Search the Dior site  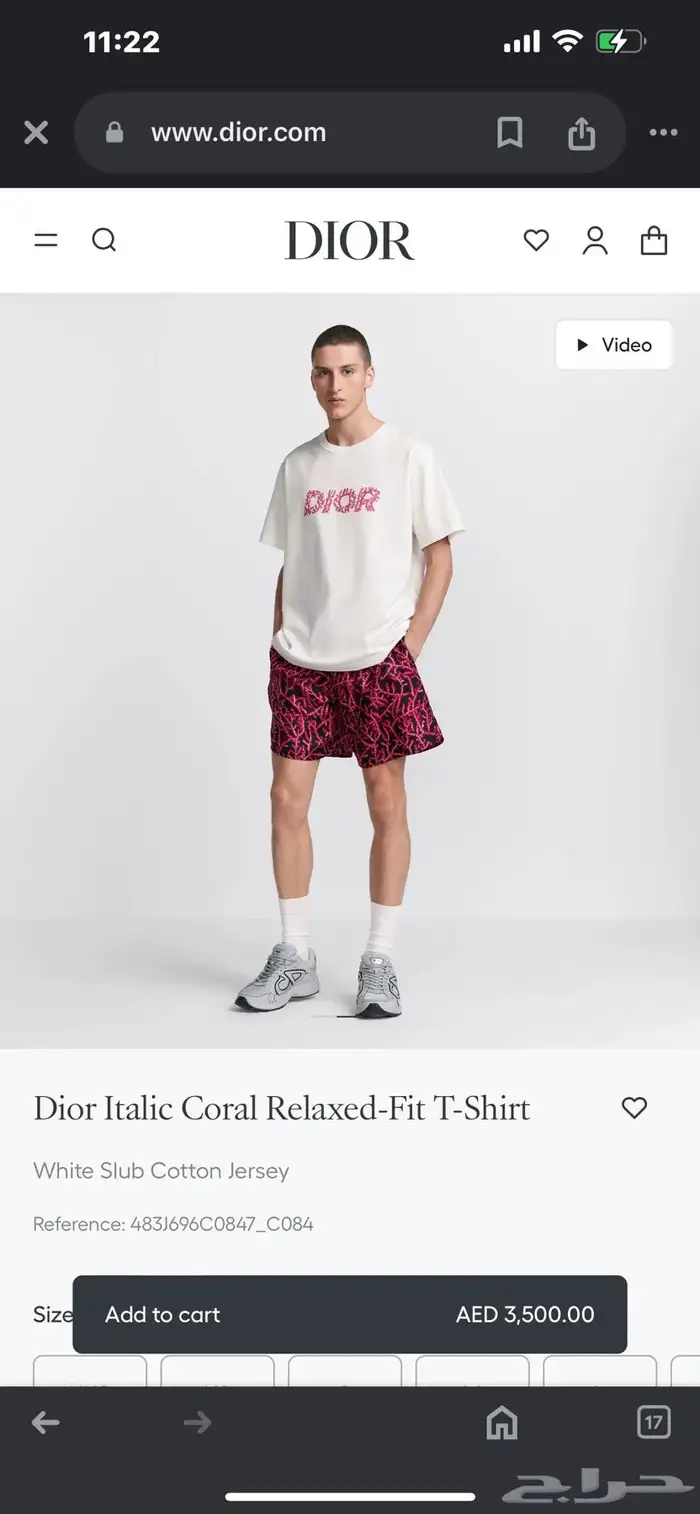(104, 240)
